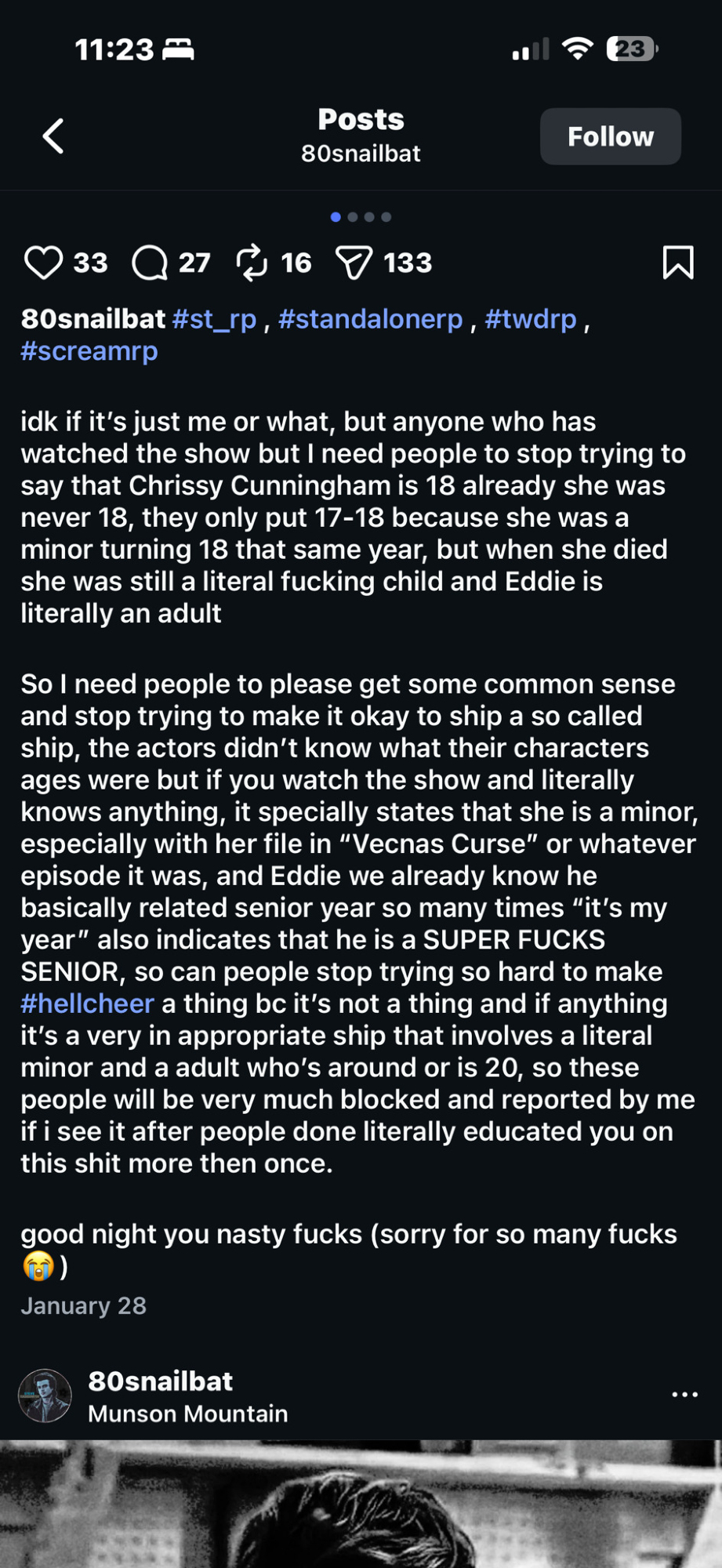
Task: Open the black-and-white post image
Action: coord(361,1504)
